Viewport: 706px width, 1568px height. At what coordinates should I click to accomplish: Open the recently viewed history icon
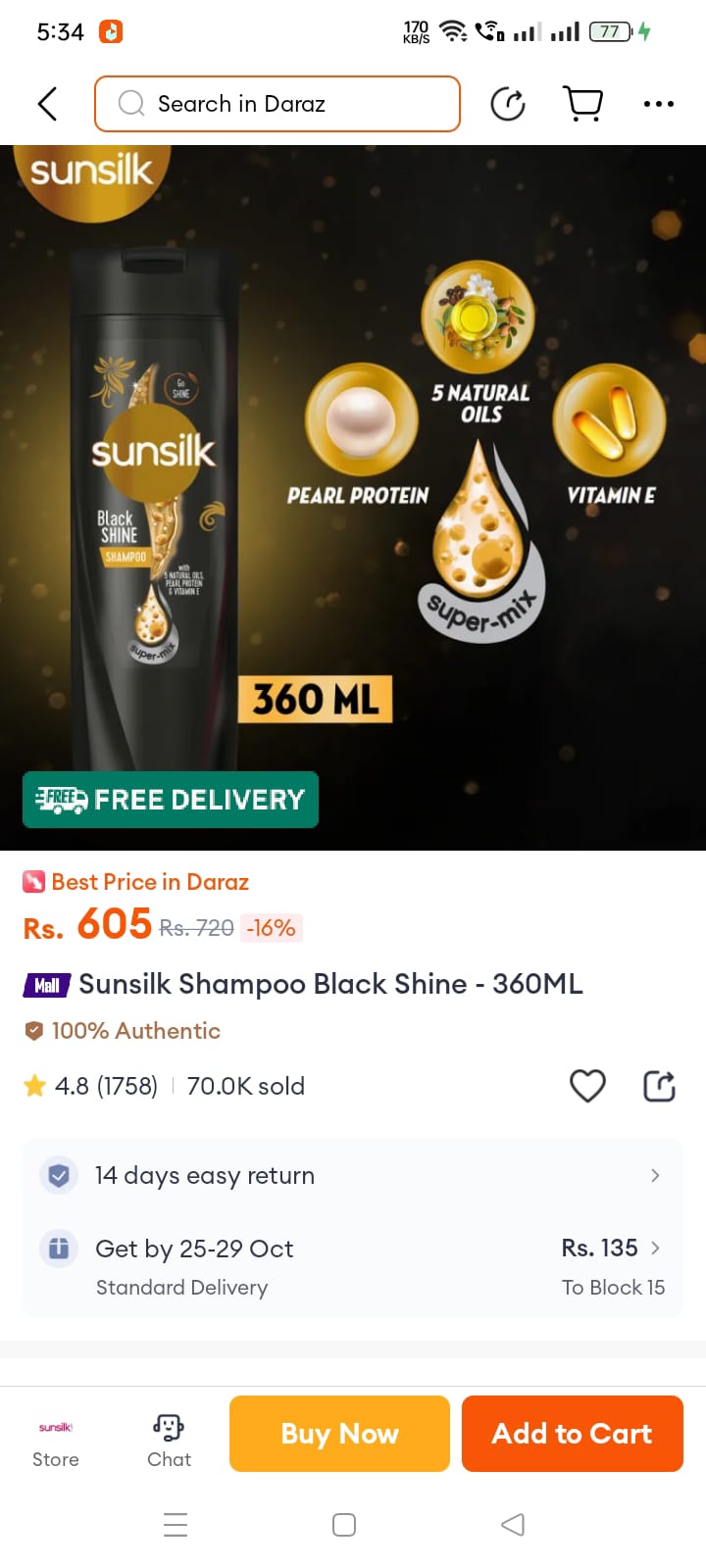coord(508,104)
